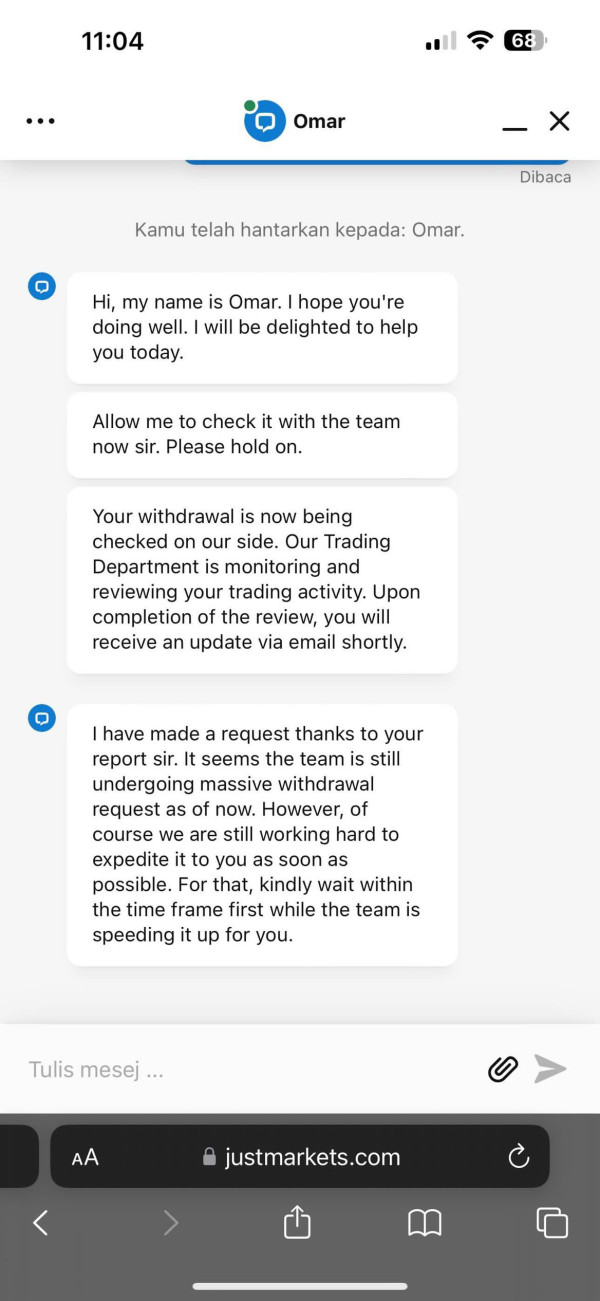Viewport: 600px width, 1301px height.
Task: Attach a file with the paperclip icon
Action: 503,1069
